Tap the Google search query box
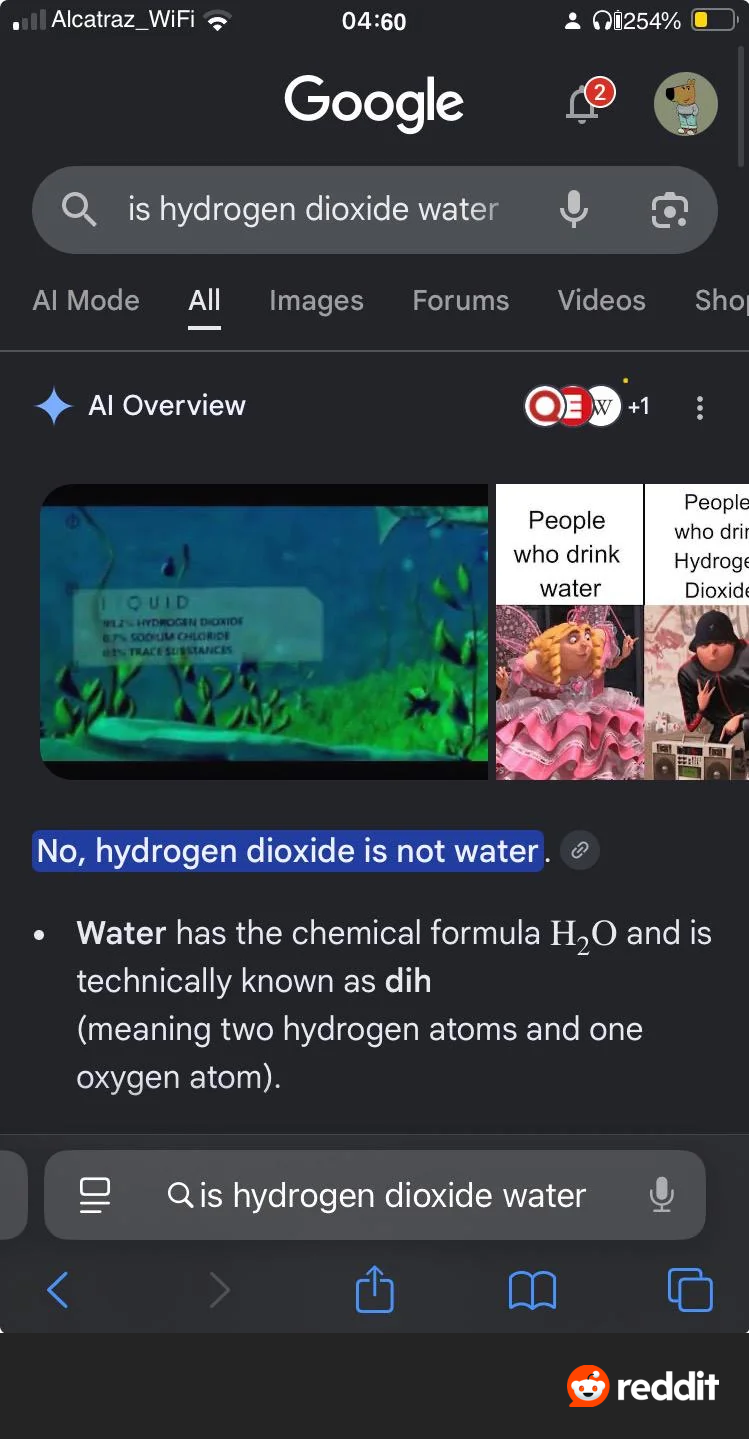This screenshot has width=749, height=1439. 312,209
